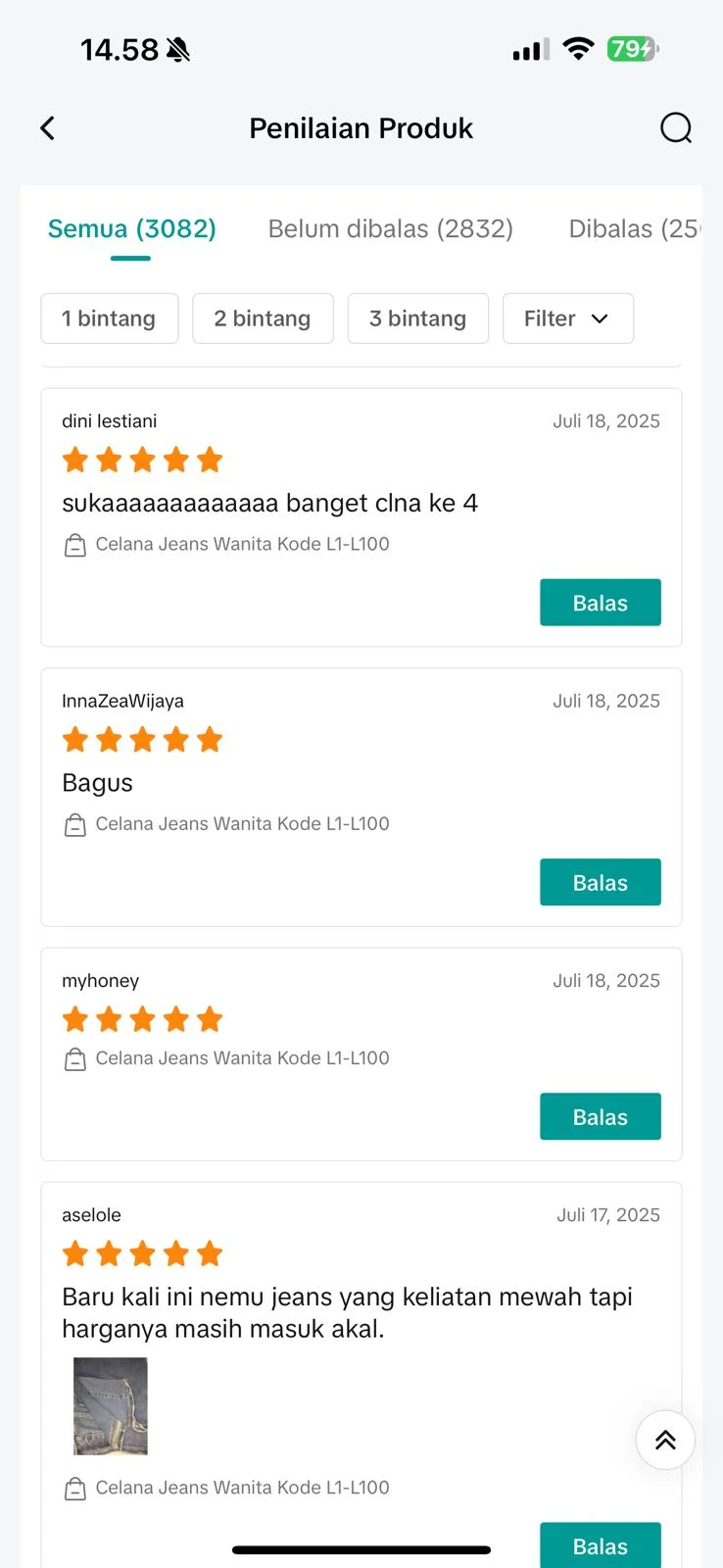Image resolution: width=723 pixels, height=1568 pixels.
Task: Tap the product bag icon in aselole's review
Action: 75,1488
